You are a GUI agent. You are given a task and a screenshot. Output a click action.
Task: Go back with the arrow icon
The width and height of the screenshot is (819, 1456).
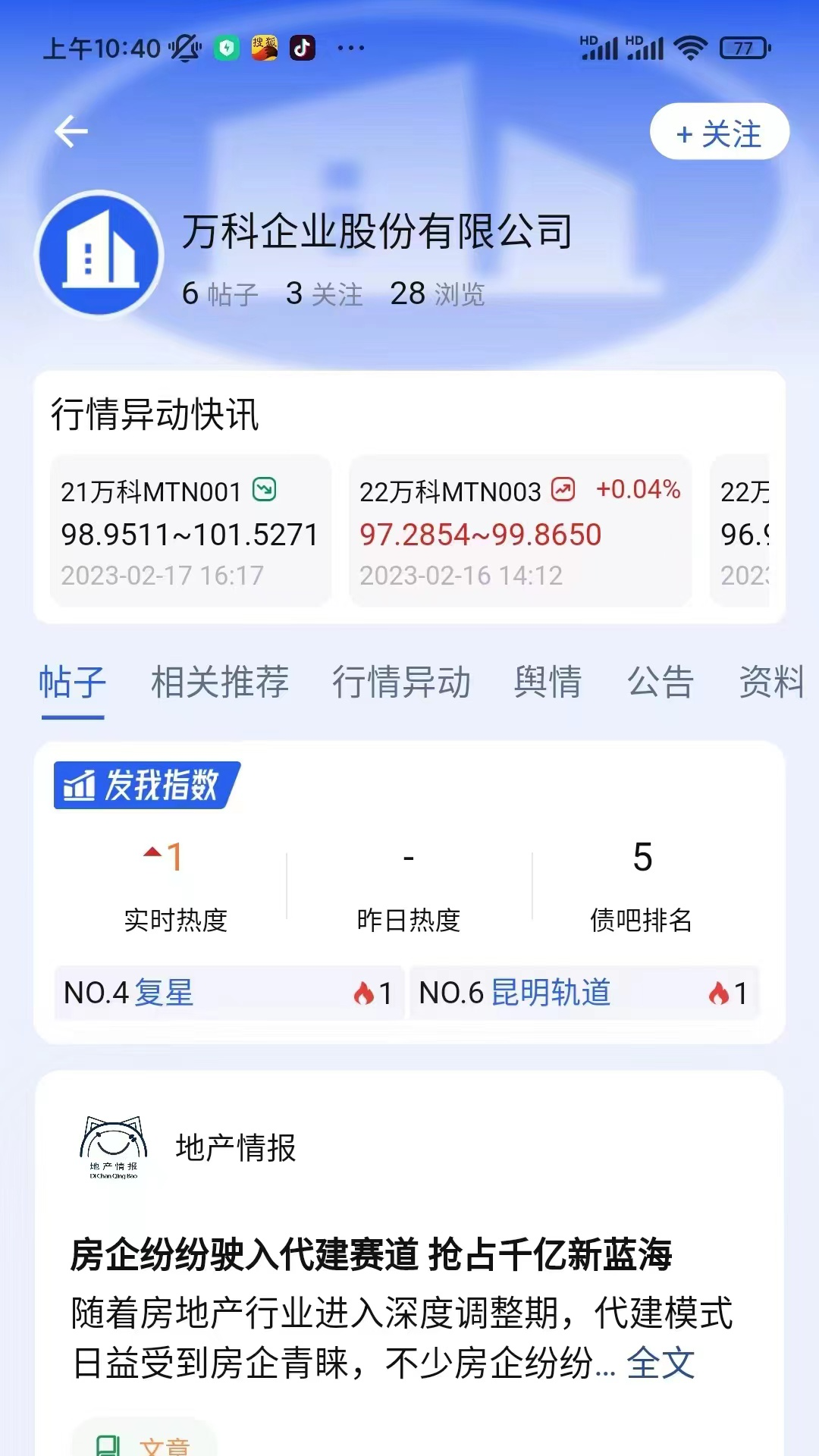(x=72, y=132)
